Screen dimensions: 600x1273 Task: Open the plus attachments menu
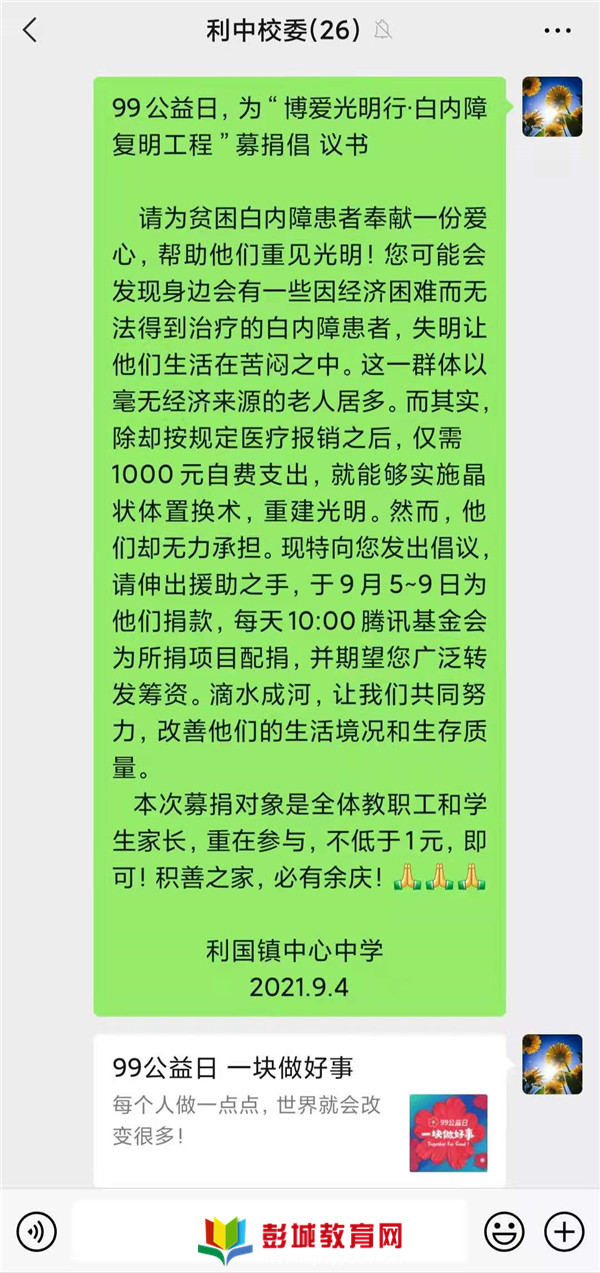(563, 1229)
